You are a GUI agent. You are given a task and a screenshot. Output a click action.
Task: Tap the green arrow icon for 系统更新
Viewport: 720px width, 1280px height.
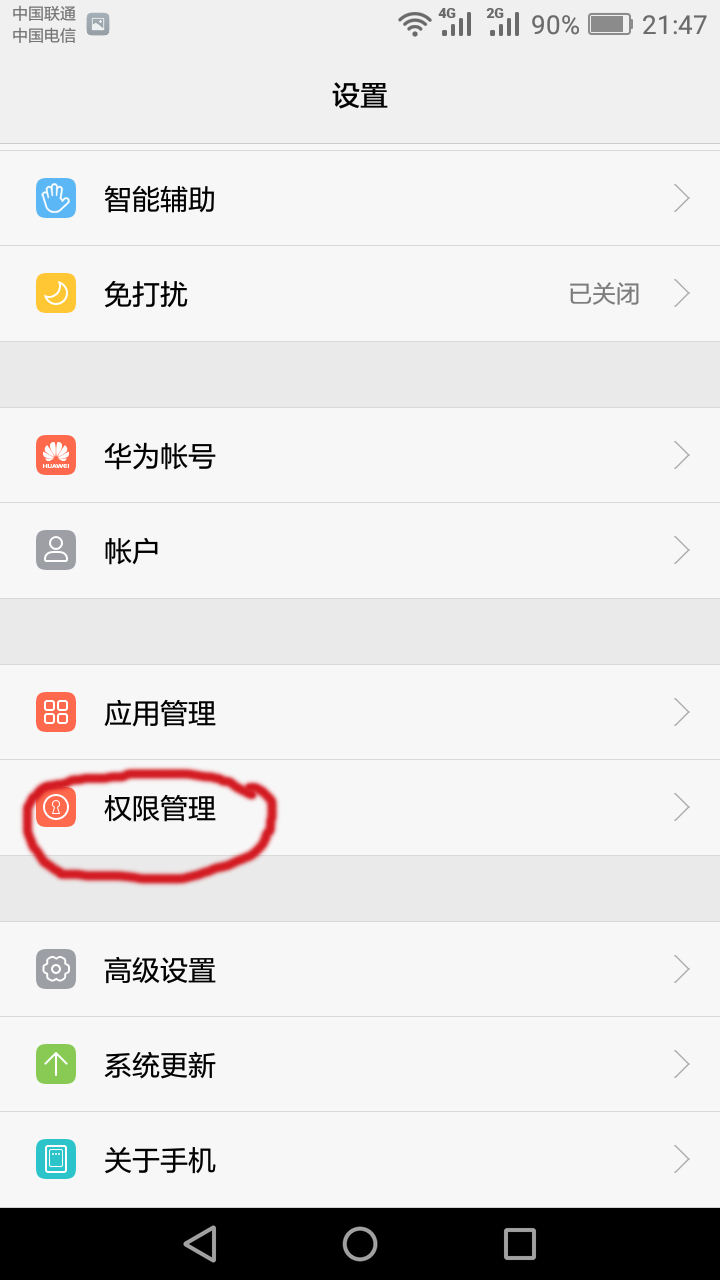pyautogui.click(x=55, y=1064)
